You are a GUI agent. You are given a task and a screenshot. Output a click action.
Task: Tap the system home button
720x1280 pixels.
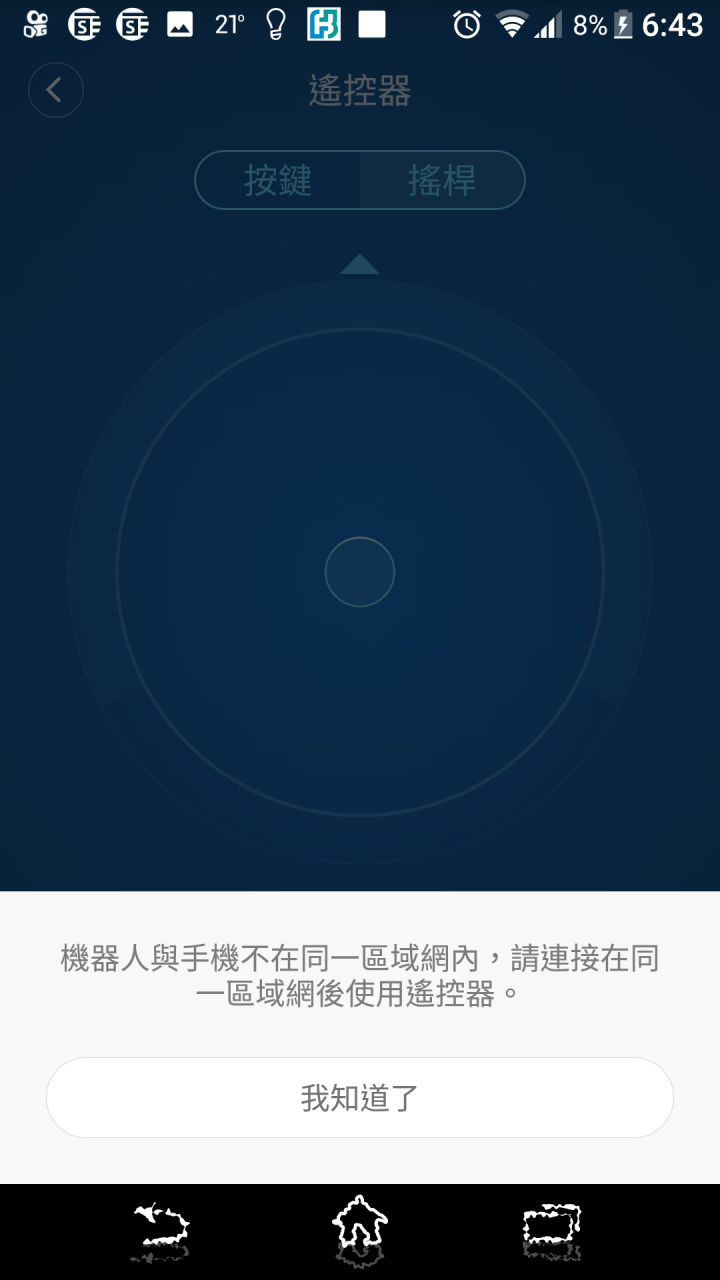[360, 1230]
